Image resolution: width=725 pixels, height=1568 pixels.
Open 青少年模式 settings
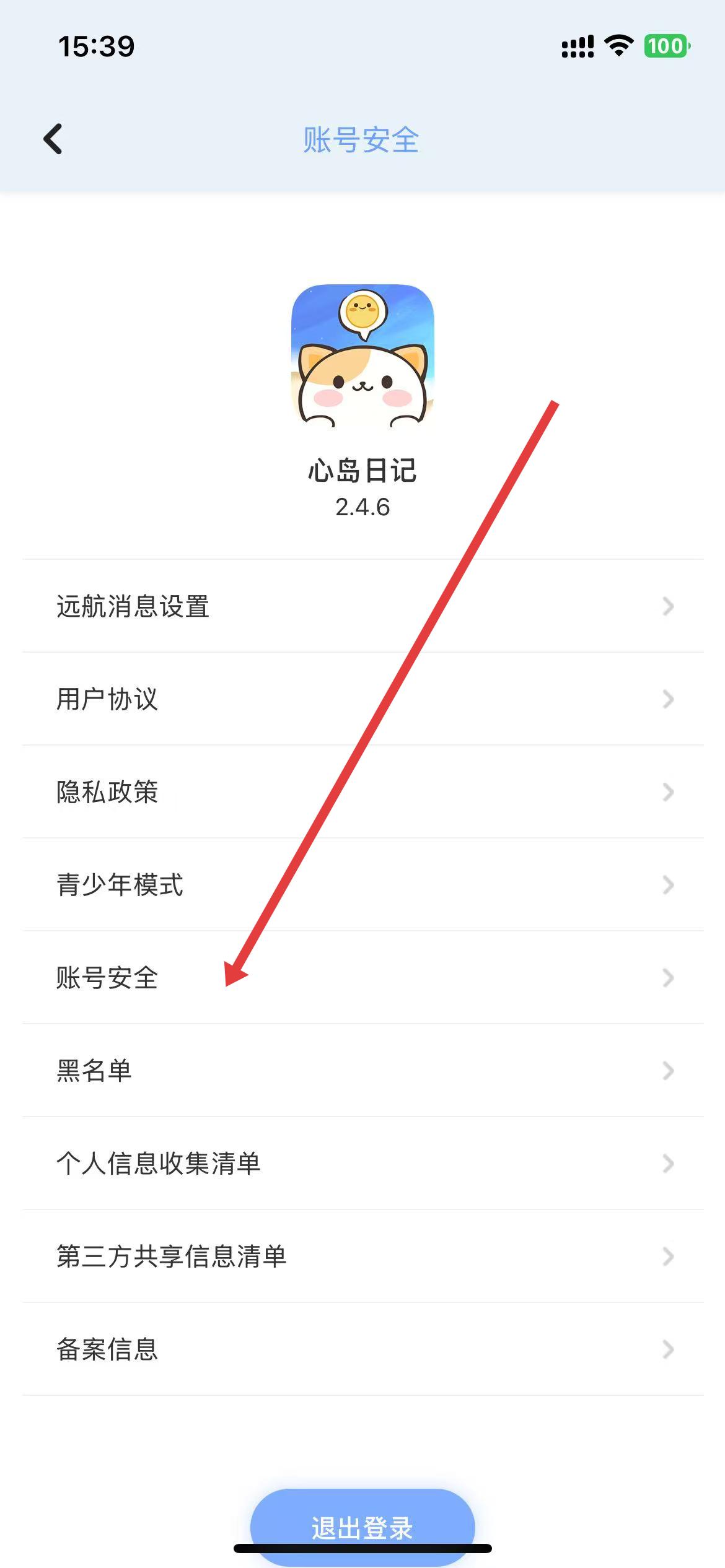pyautogui.click(x=362, y=885)
